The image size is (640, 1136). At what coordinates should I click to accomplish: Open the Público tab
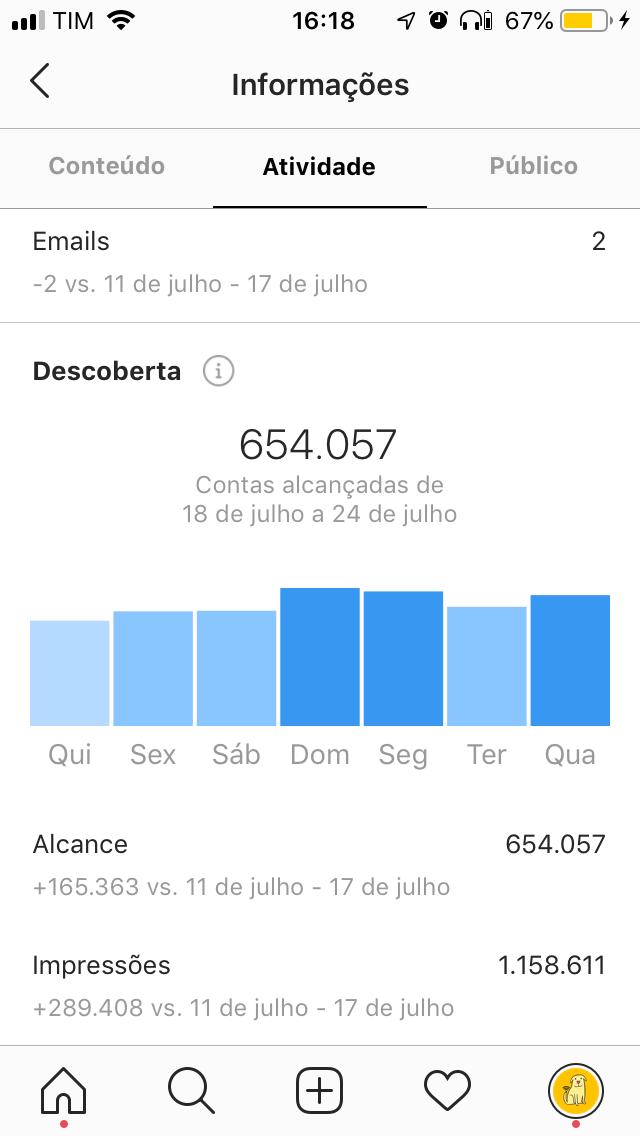[533, 166]
